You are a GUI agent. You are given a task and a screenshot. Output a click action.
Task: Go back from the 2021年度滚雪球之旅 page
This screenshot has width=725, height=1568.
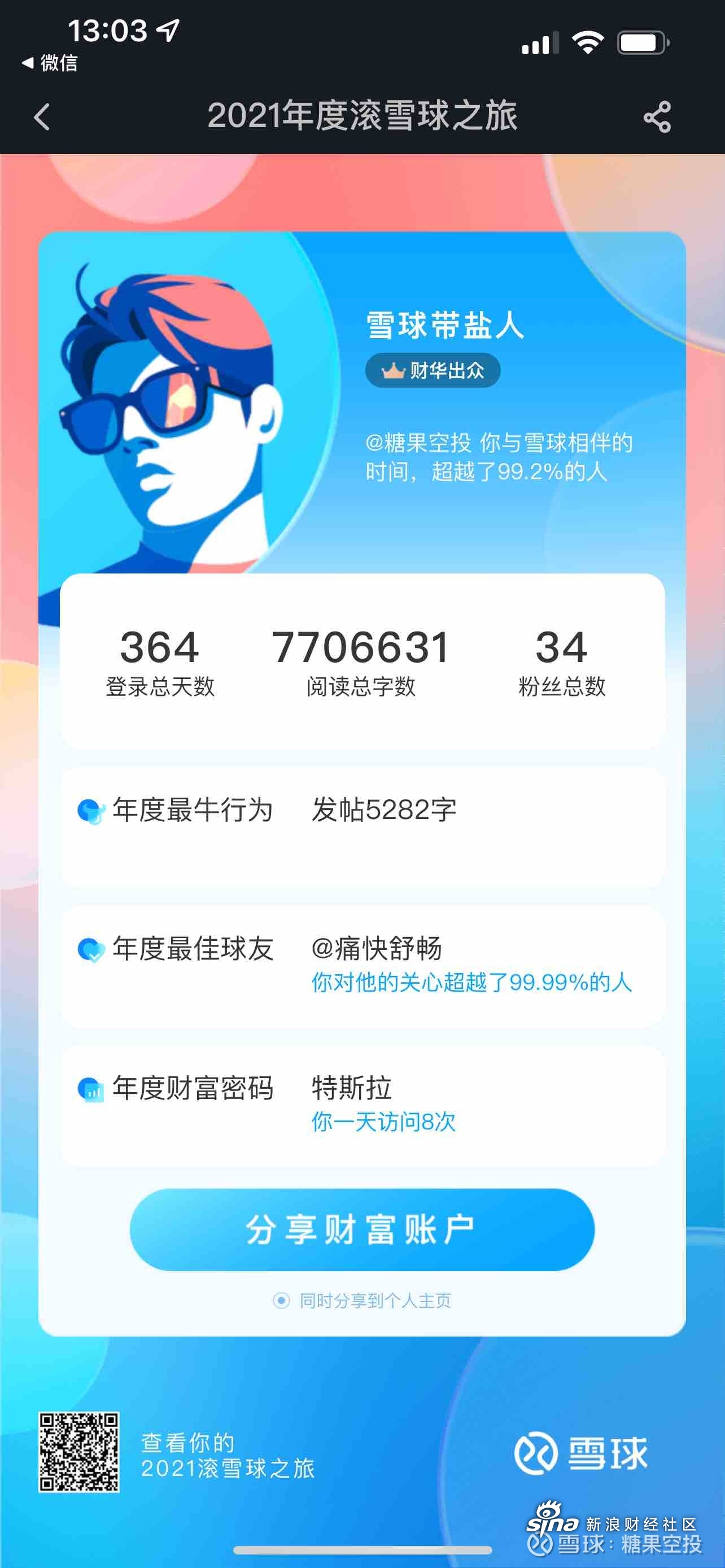[x=41, y=116]
